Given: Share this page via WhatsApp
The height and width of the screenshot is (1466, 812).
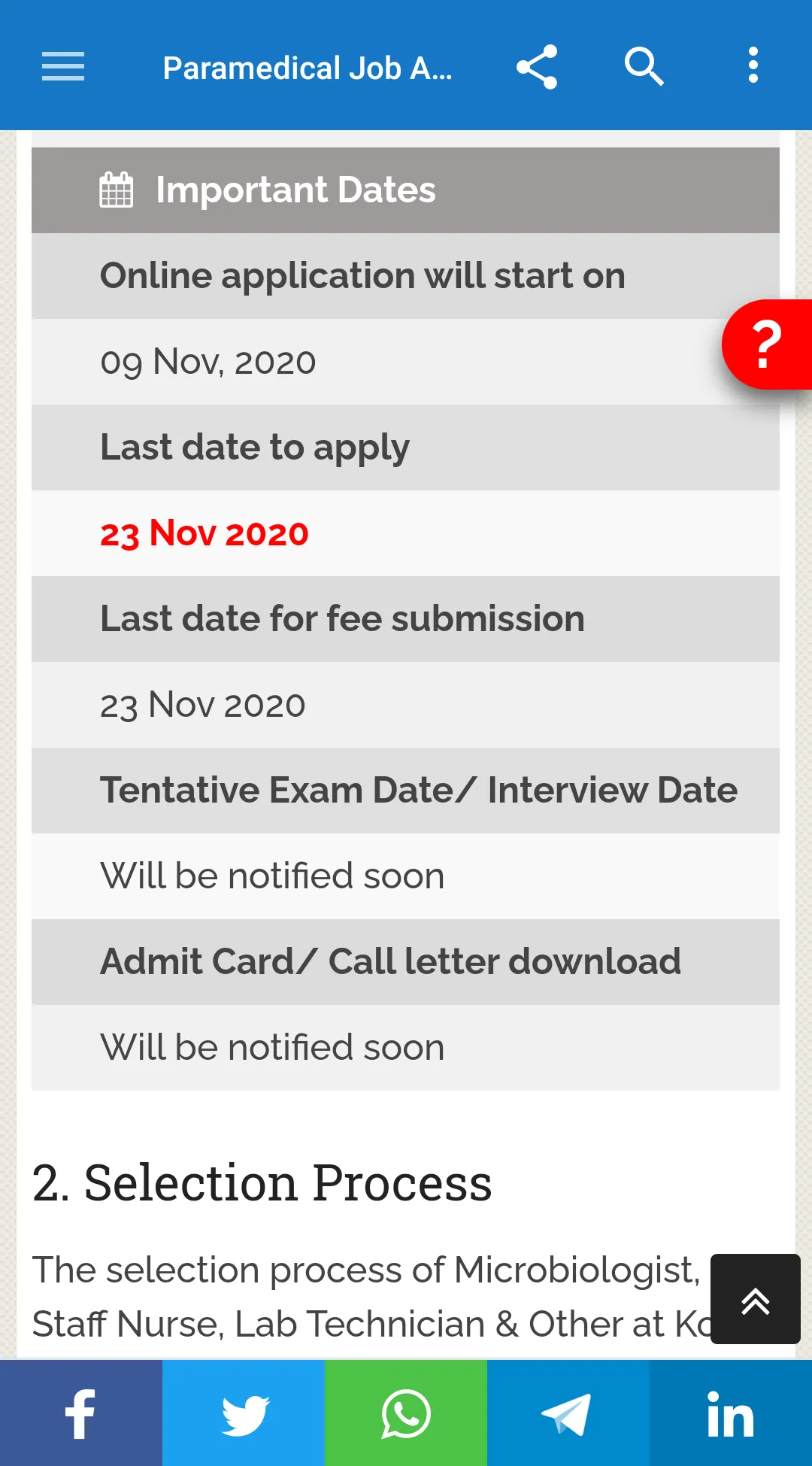Looking at the screenshot, I should pos(406,1413).
